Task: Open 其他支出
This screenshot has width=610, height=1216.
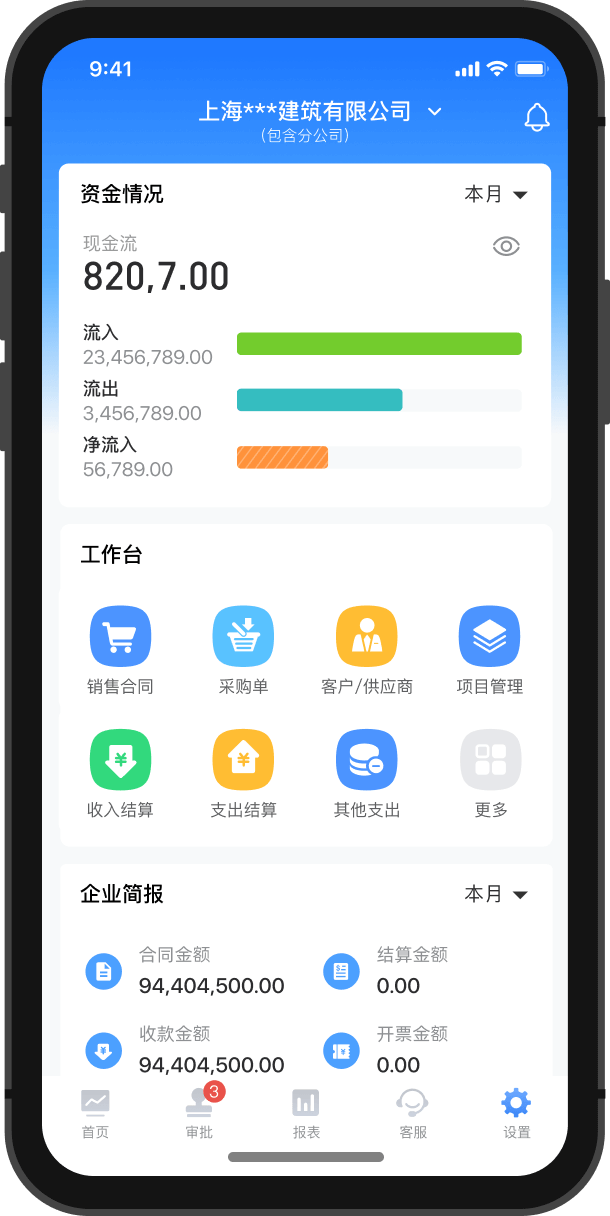Action: 366,773
